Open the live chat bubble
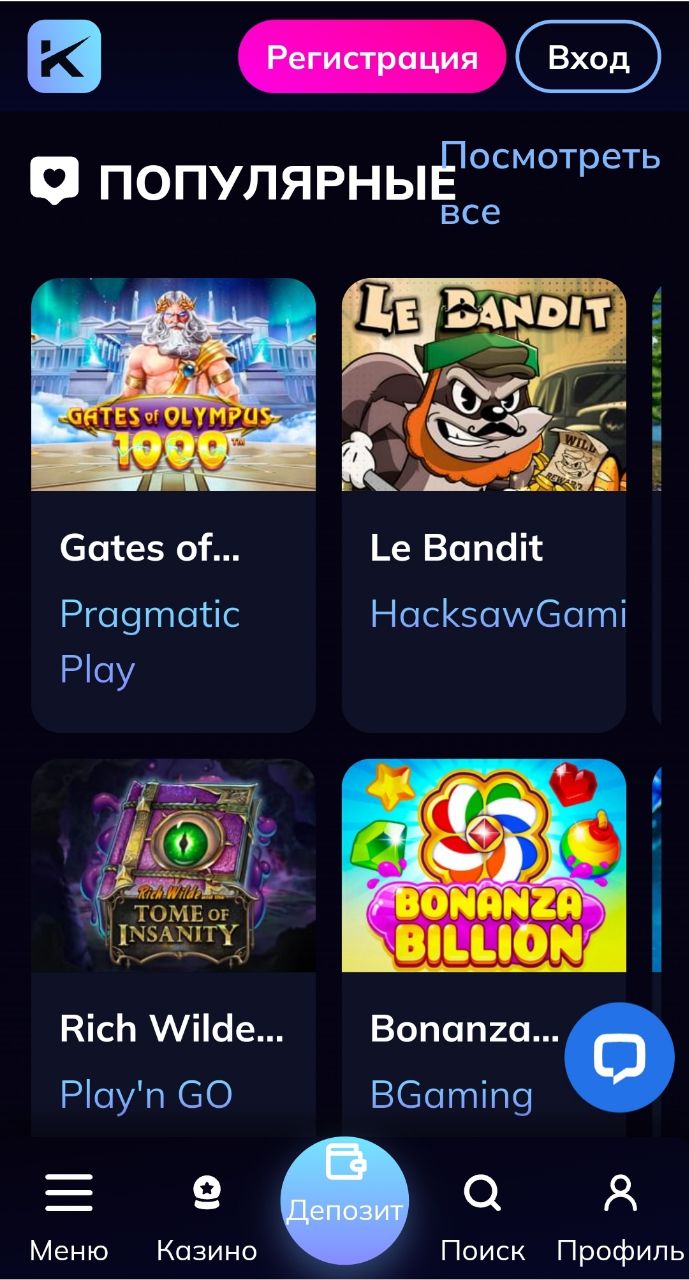 point(619,1058)
